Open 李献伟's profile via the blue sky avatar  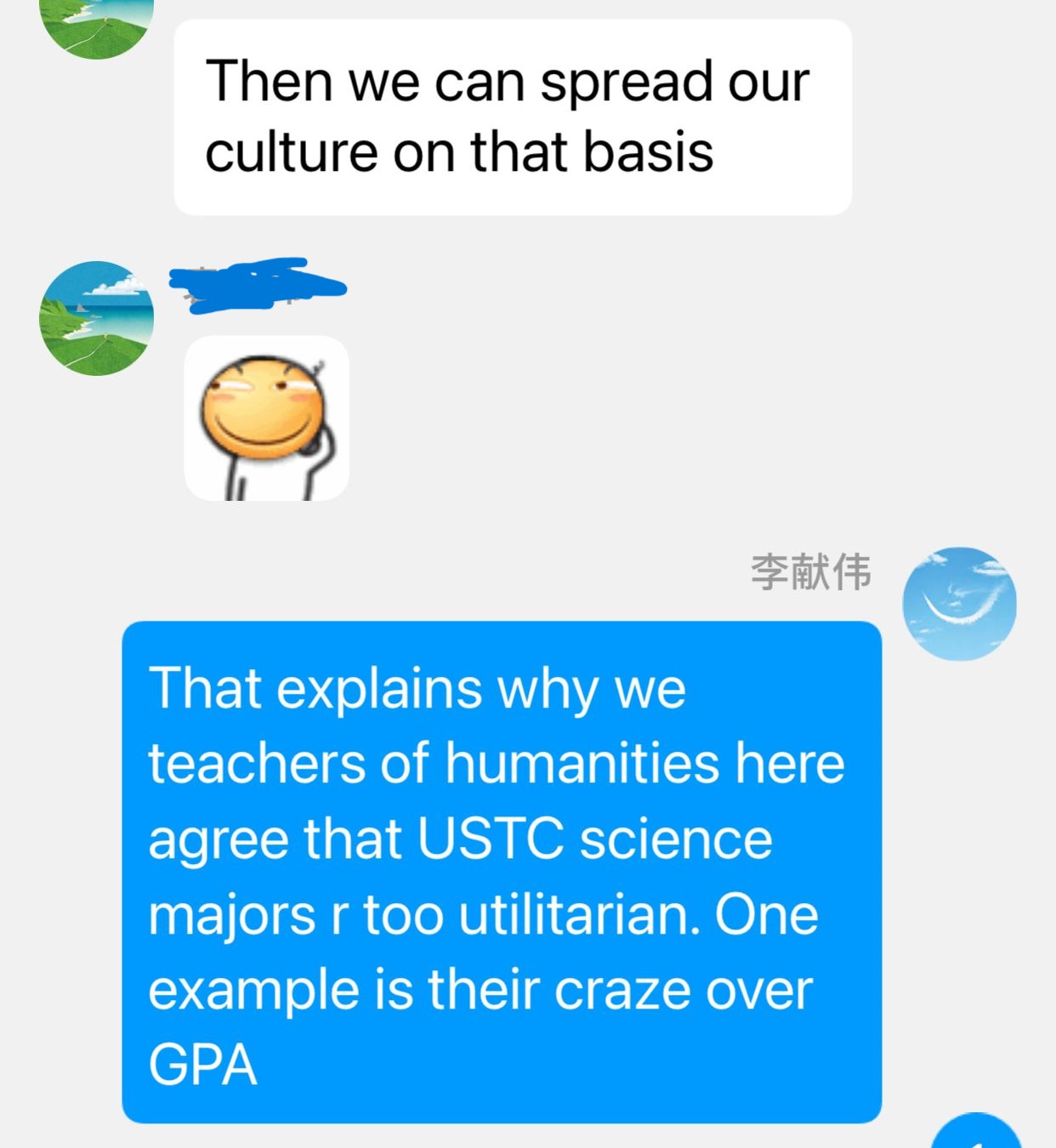(x=959, y=604)
